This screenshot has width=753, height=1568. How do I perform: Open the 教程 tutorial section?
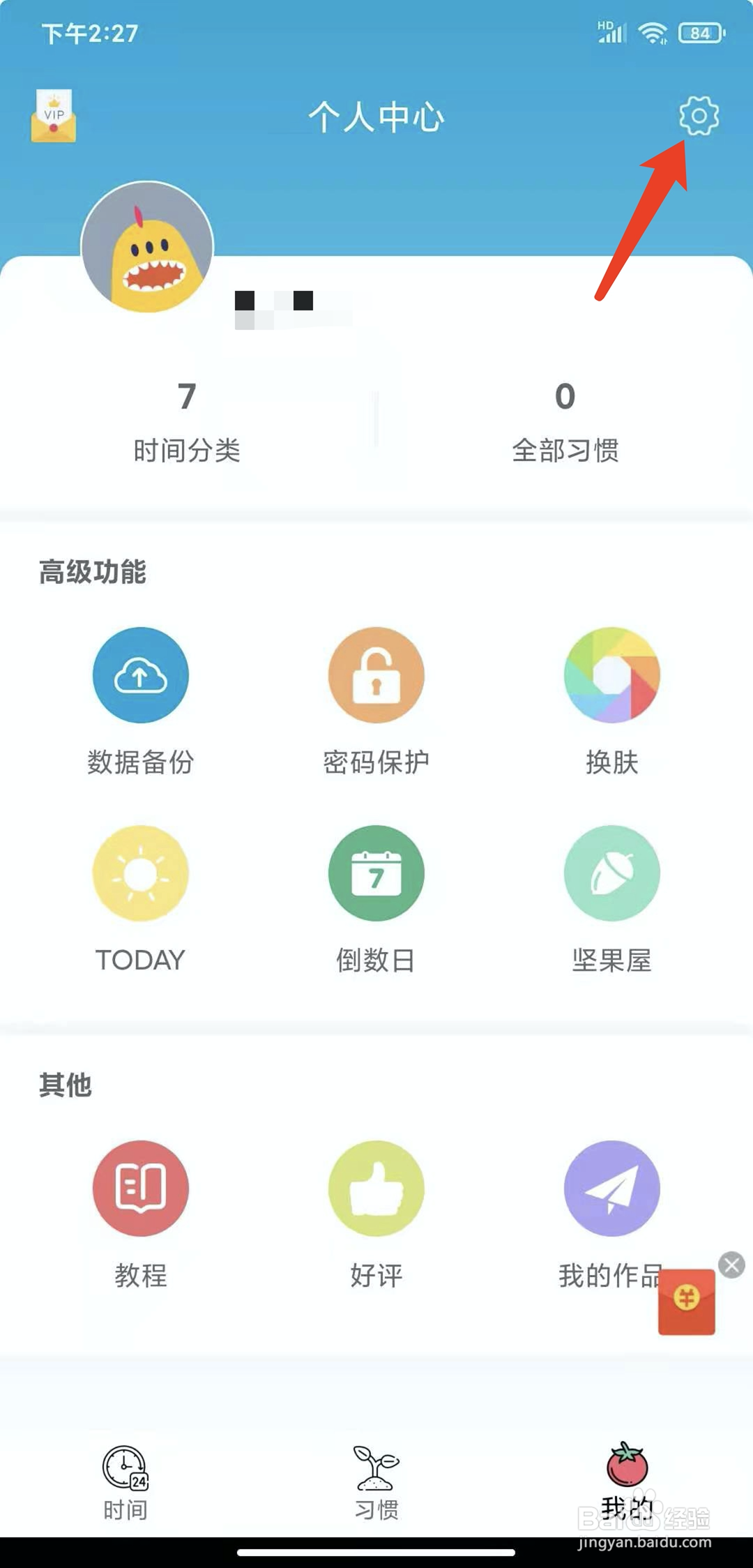point(139,1189)
